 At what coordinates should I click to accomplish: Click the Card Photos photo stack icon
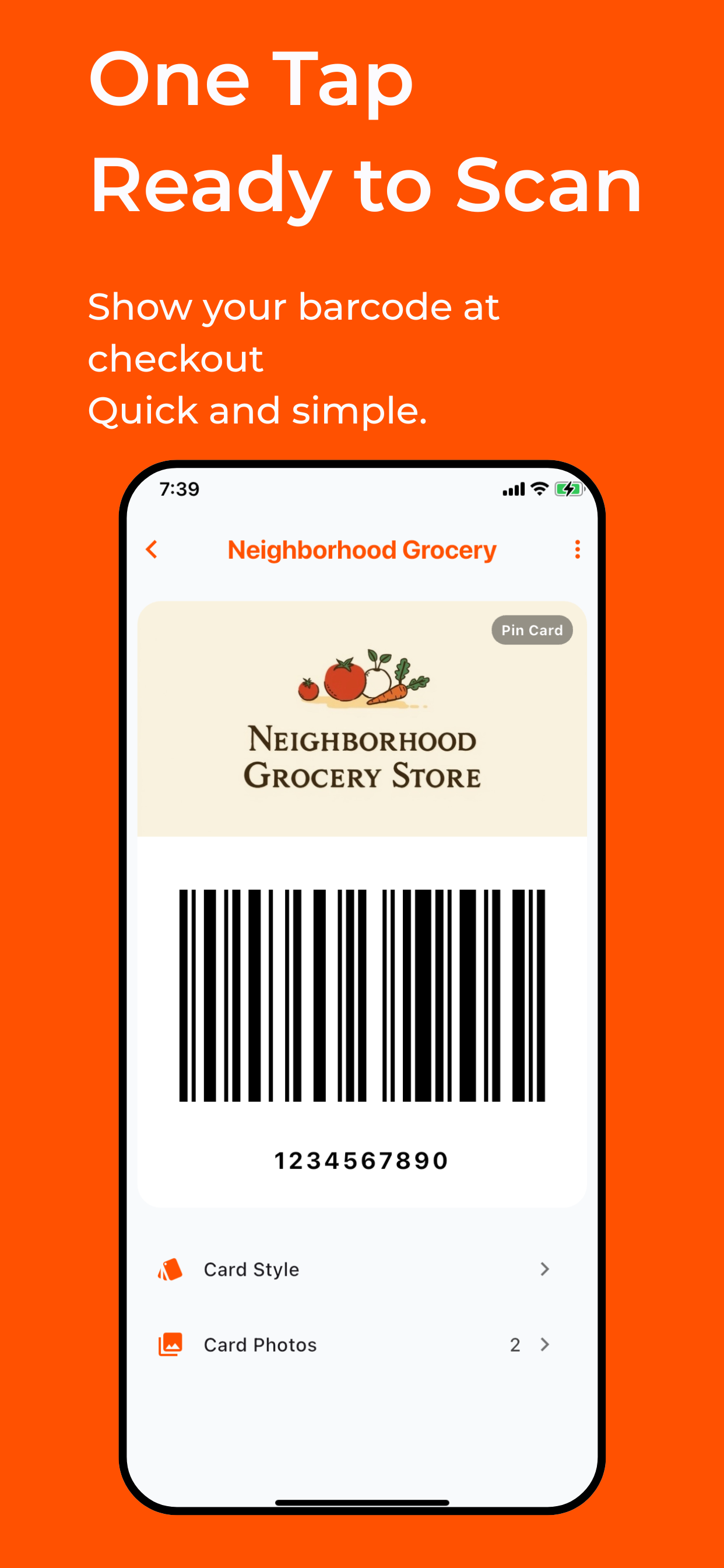pos(172,1345)
